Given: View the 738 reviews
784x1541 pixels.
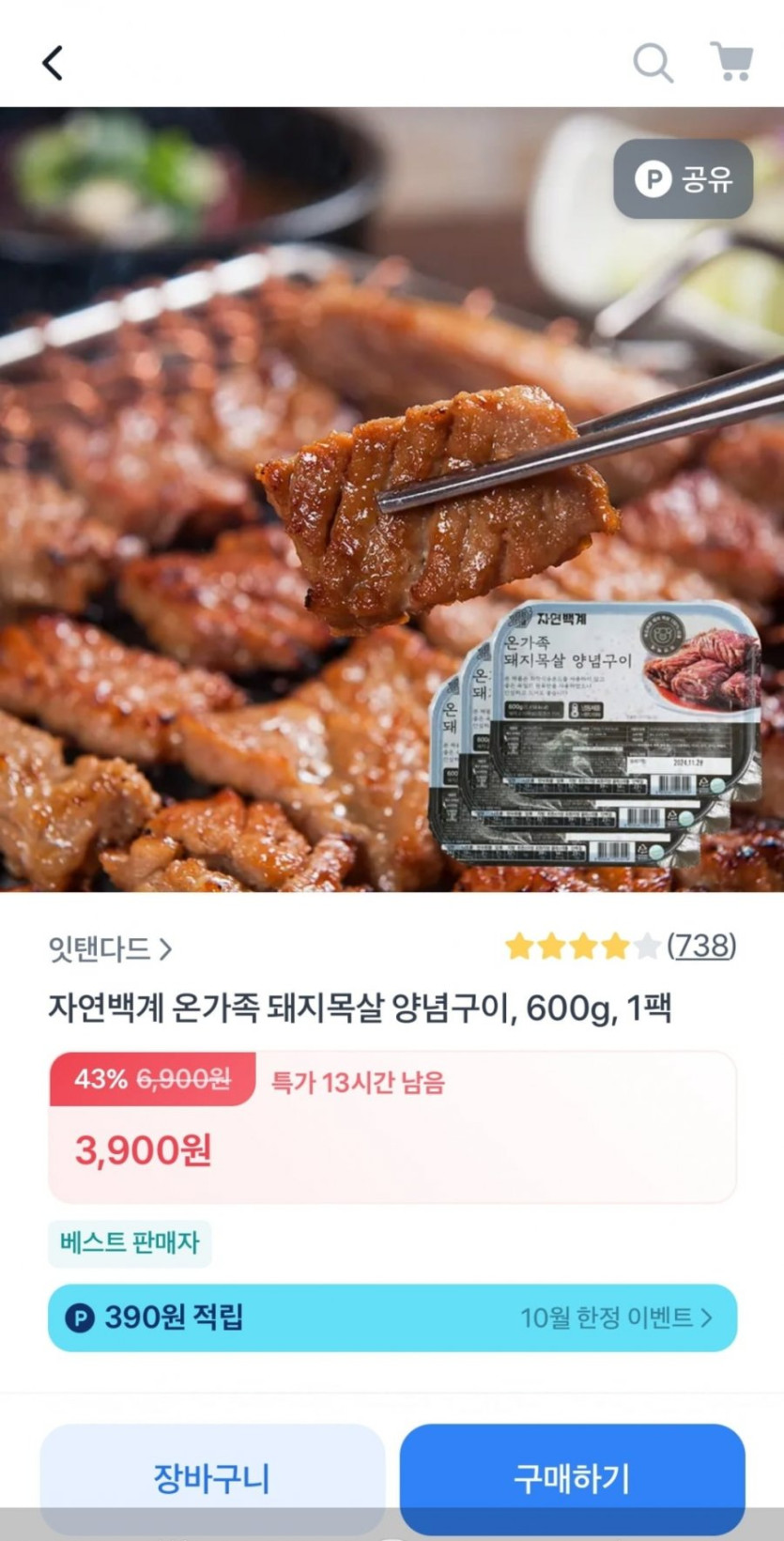Looking at the screenshot, I should [x=700, y=945].
